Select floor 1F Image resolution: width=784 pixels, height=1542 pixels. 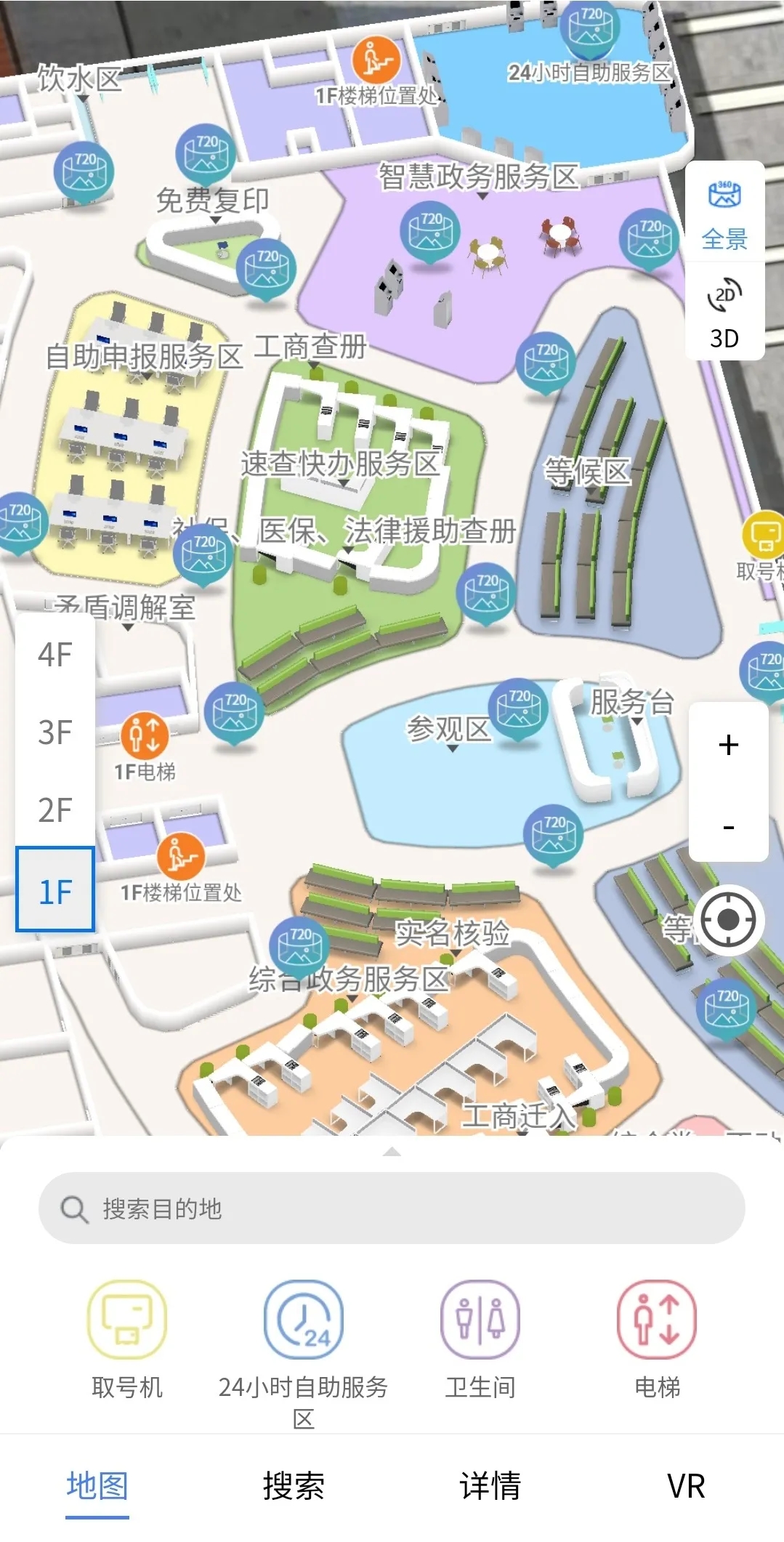(x=55, y=890)
